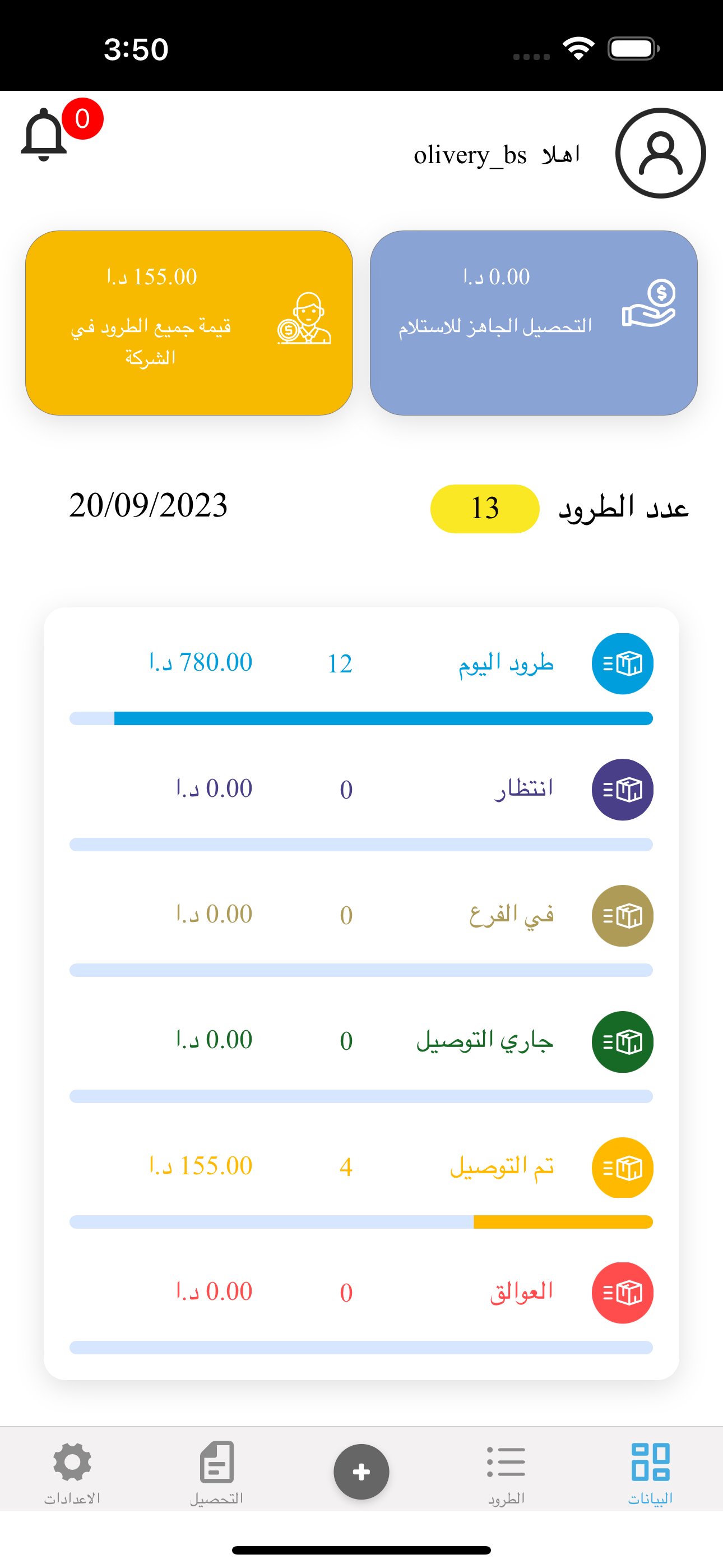Viewport: 723px width, 1568px height.
Task: Open the طرود اليوم row
Action: point(361,679)
